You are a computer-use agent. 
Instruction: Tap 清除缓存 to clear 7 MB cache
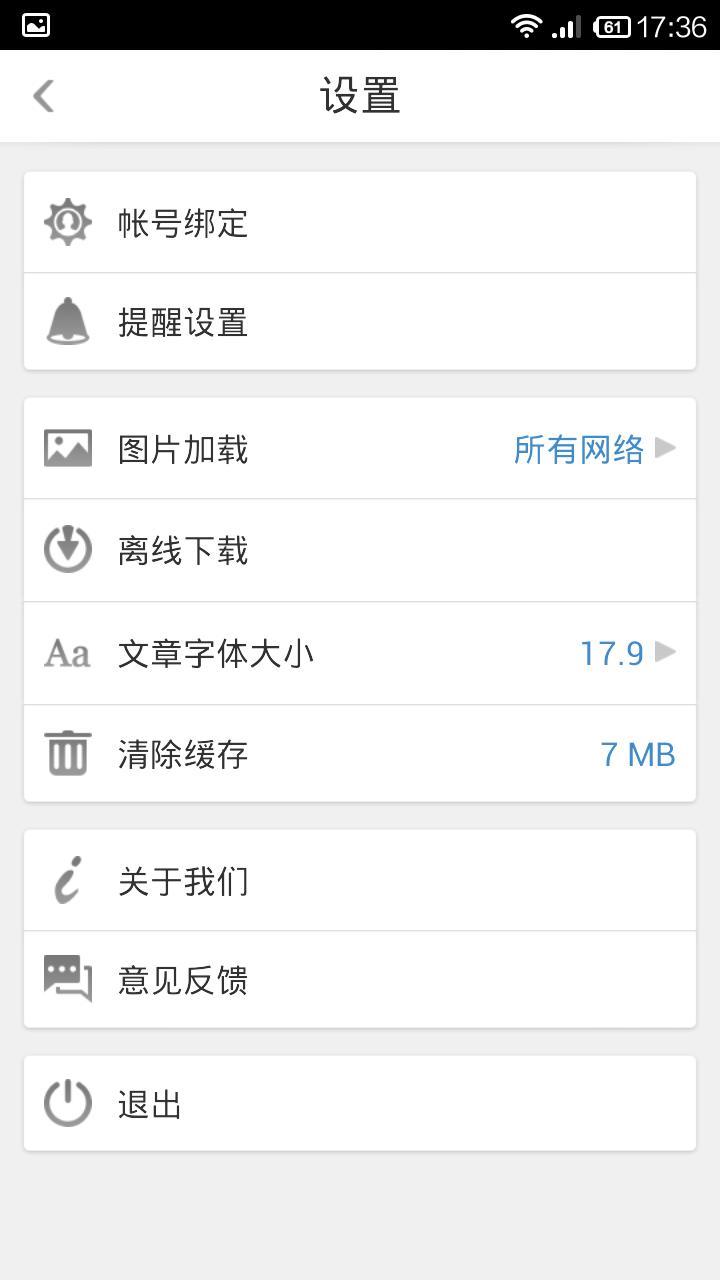[360, 753]
